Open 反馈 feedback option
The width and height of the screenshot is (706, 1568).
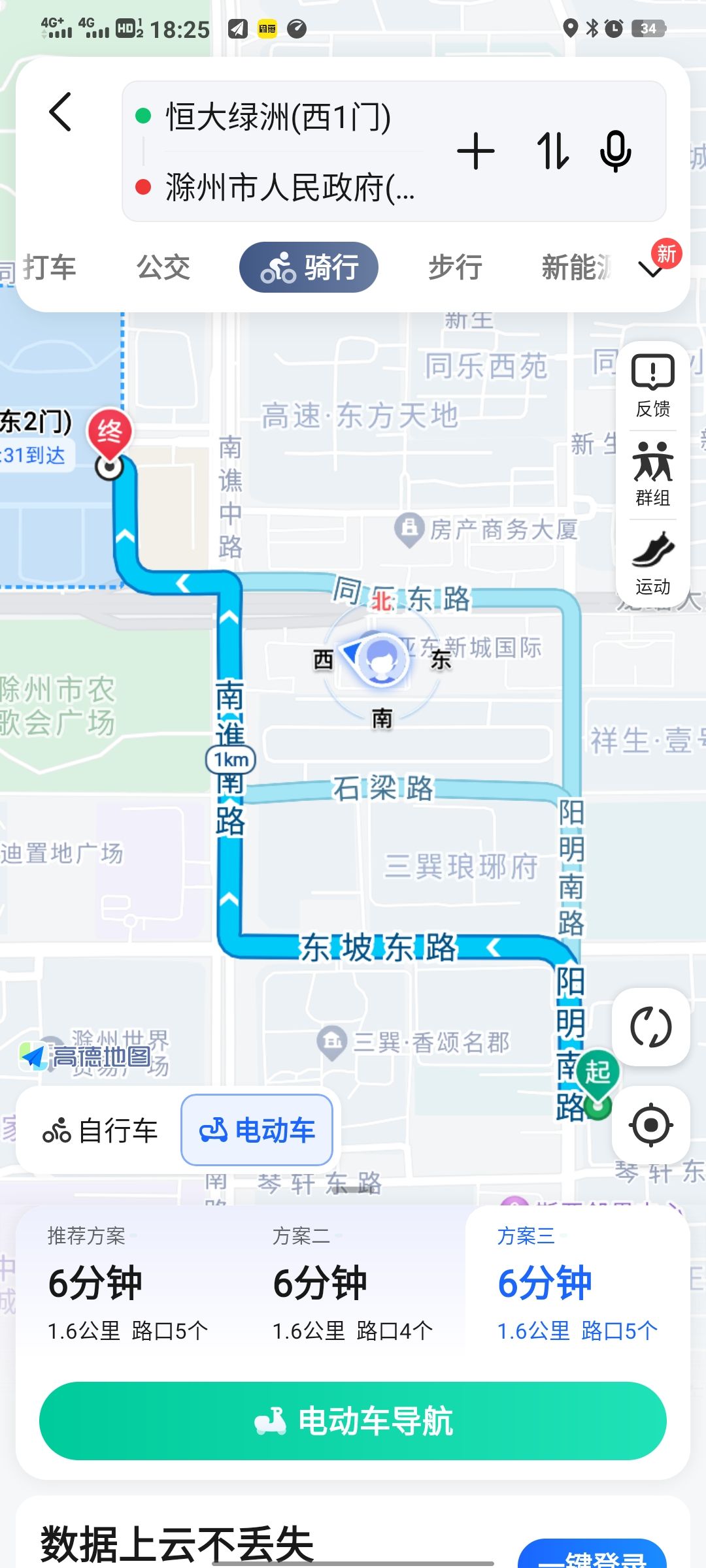pyautogui.click(x=652, y=385)
